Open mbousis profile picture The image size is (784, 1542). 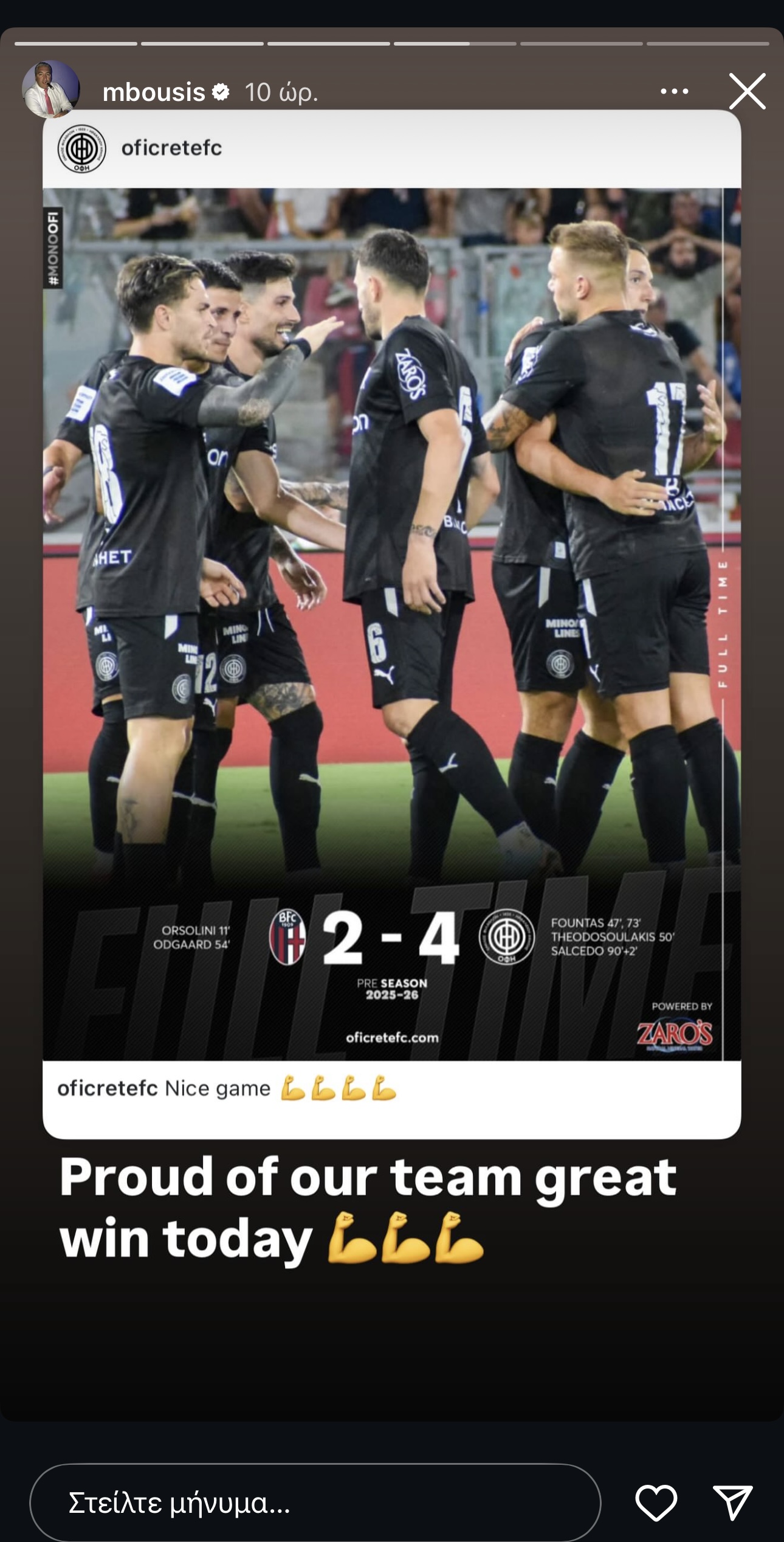point(51,89)
